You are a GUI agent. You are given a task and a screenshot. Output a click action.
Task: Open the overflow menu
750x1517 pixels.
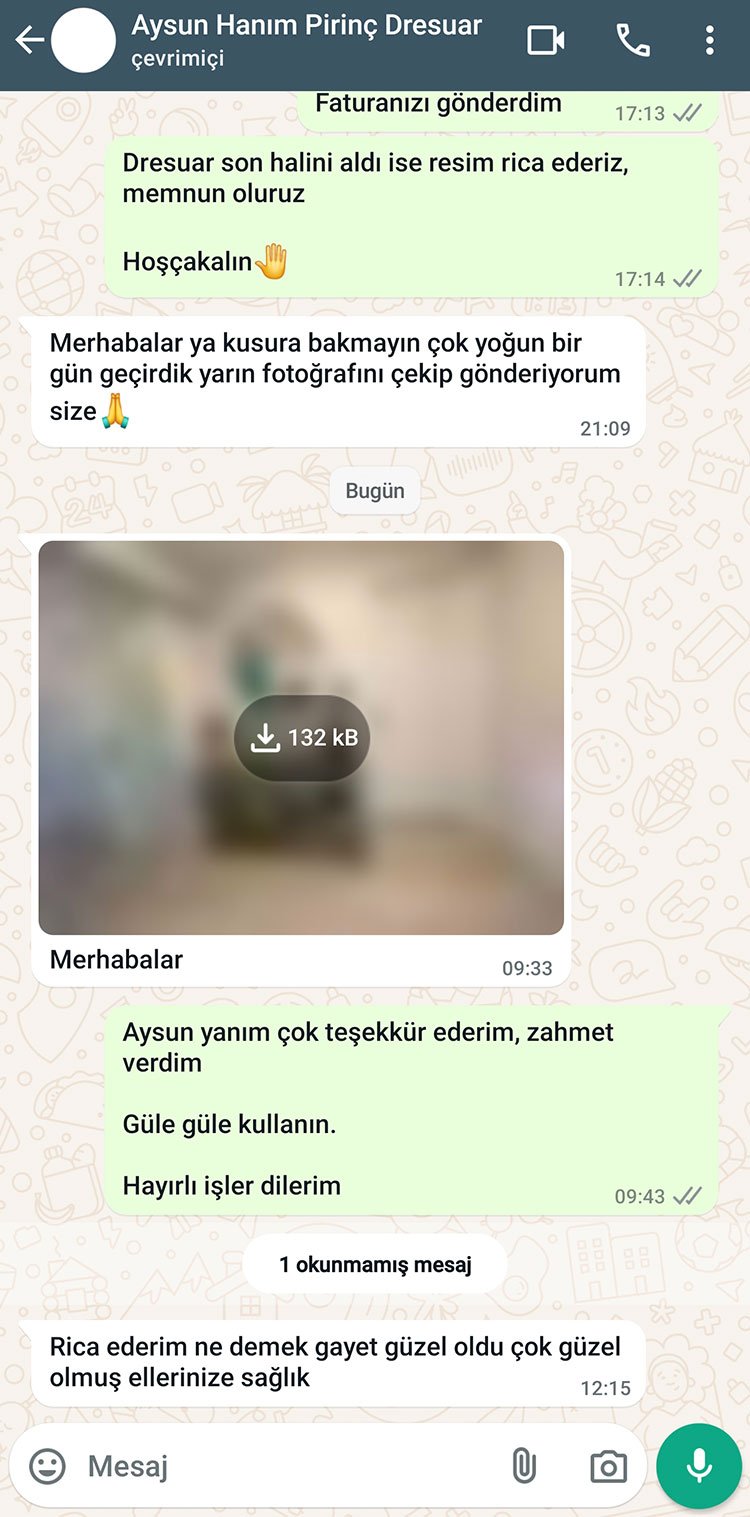click(709, 41)
